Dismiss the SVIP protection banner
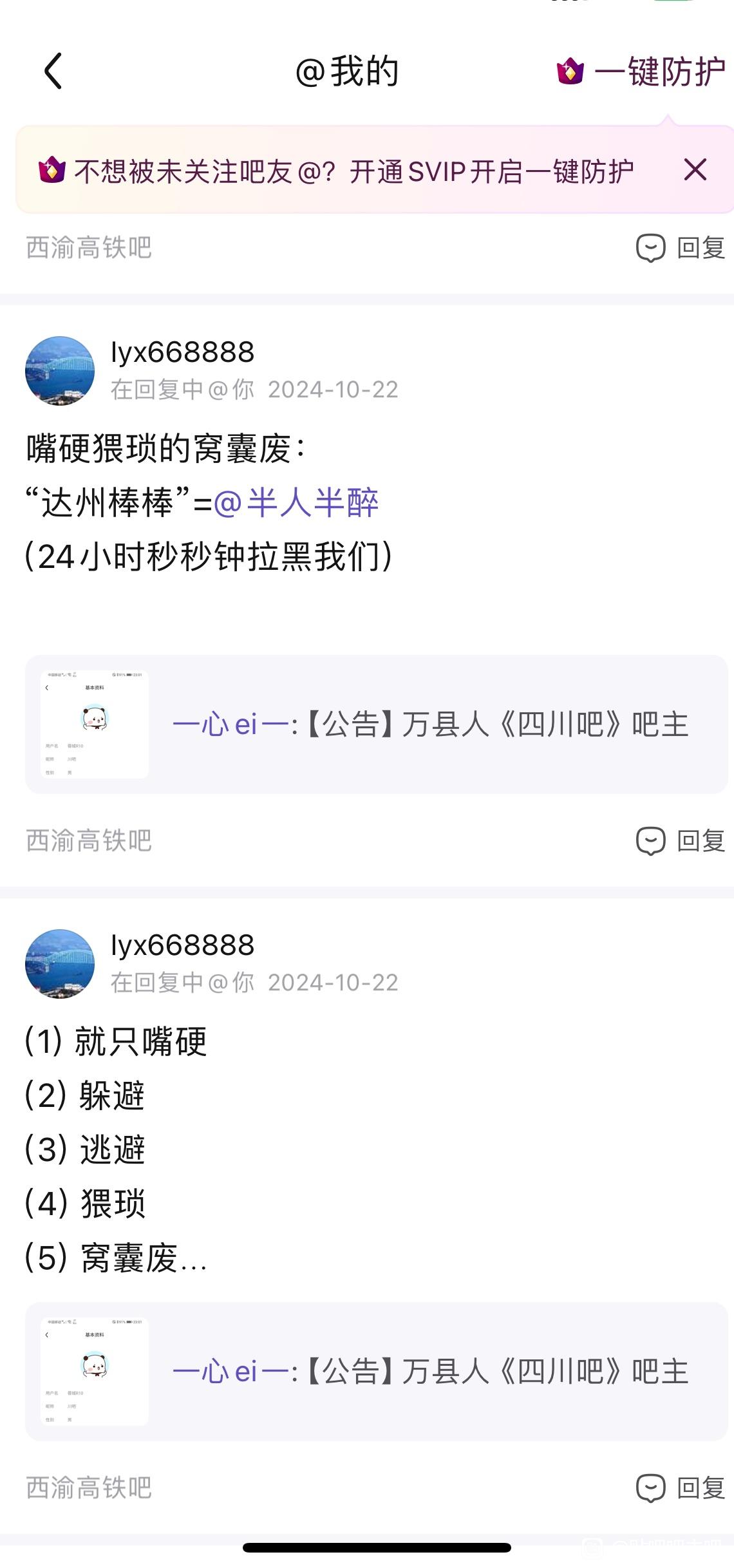 click(x=695, y=170)
